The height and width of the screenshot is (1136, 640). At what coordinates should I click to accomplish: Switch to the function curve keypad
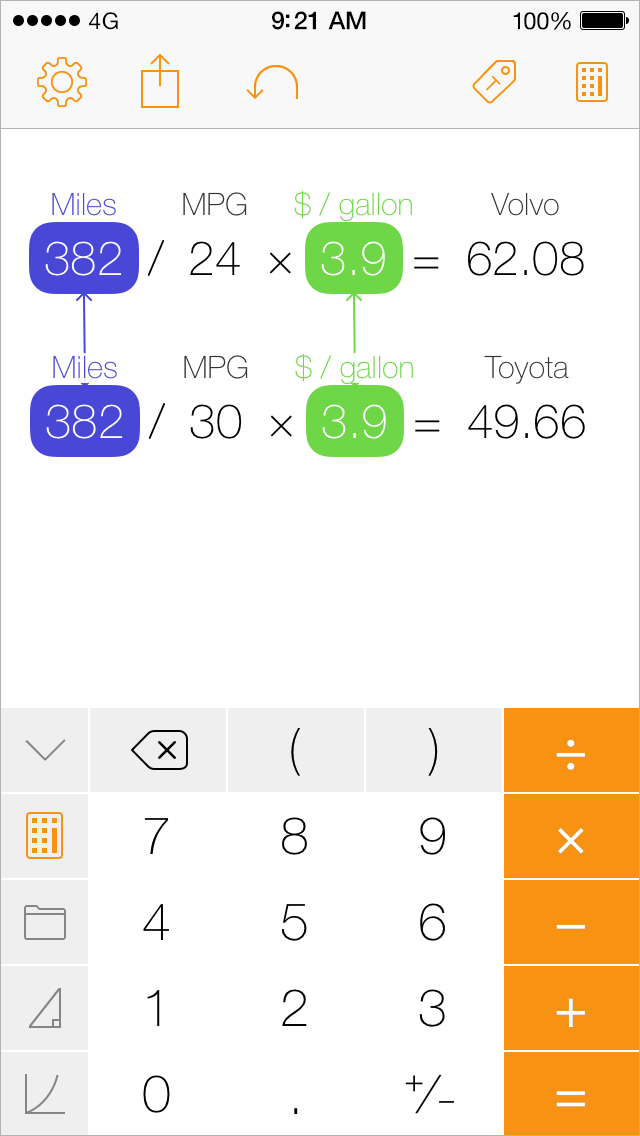(45, 1093)
